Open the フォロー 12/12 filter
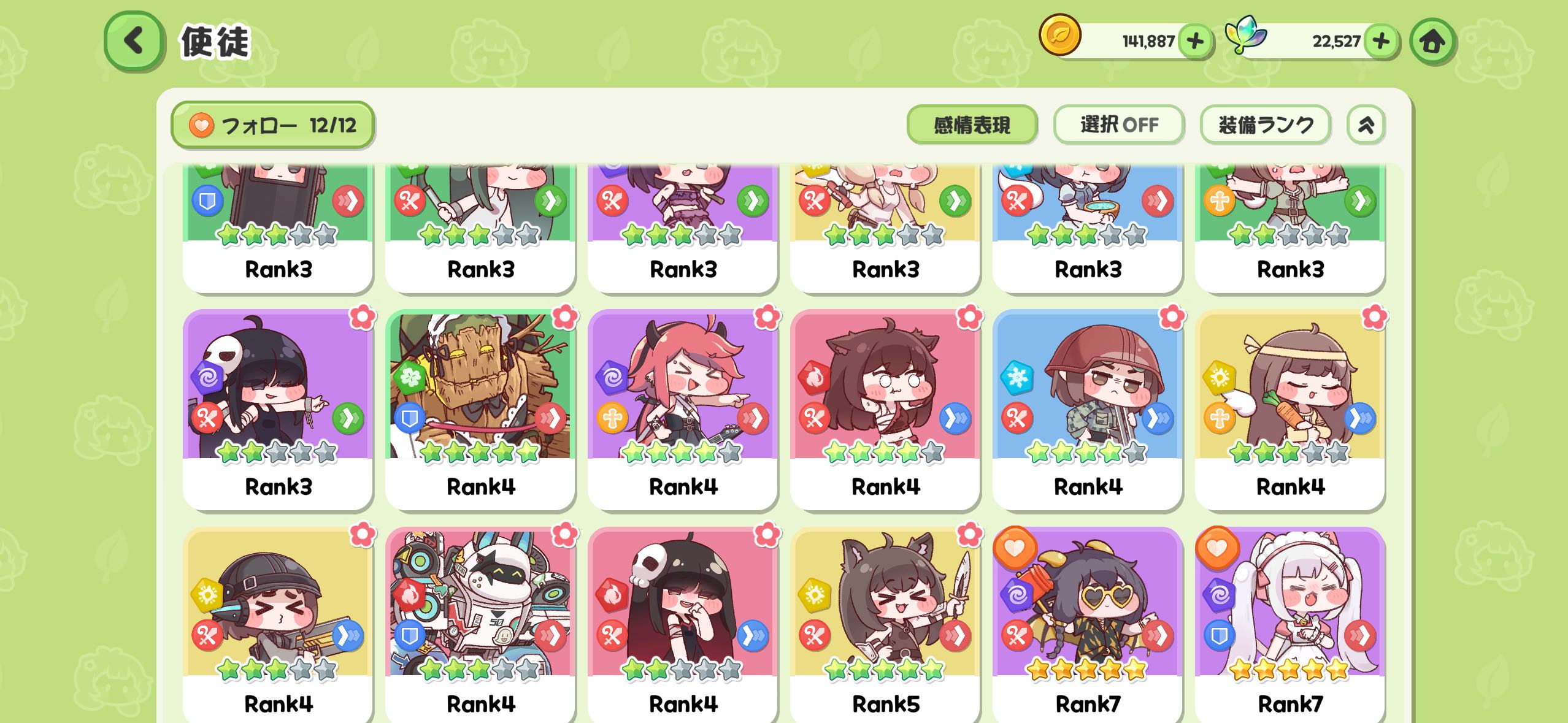1568x723 pixels. click(x=272, y=125)
